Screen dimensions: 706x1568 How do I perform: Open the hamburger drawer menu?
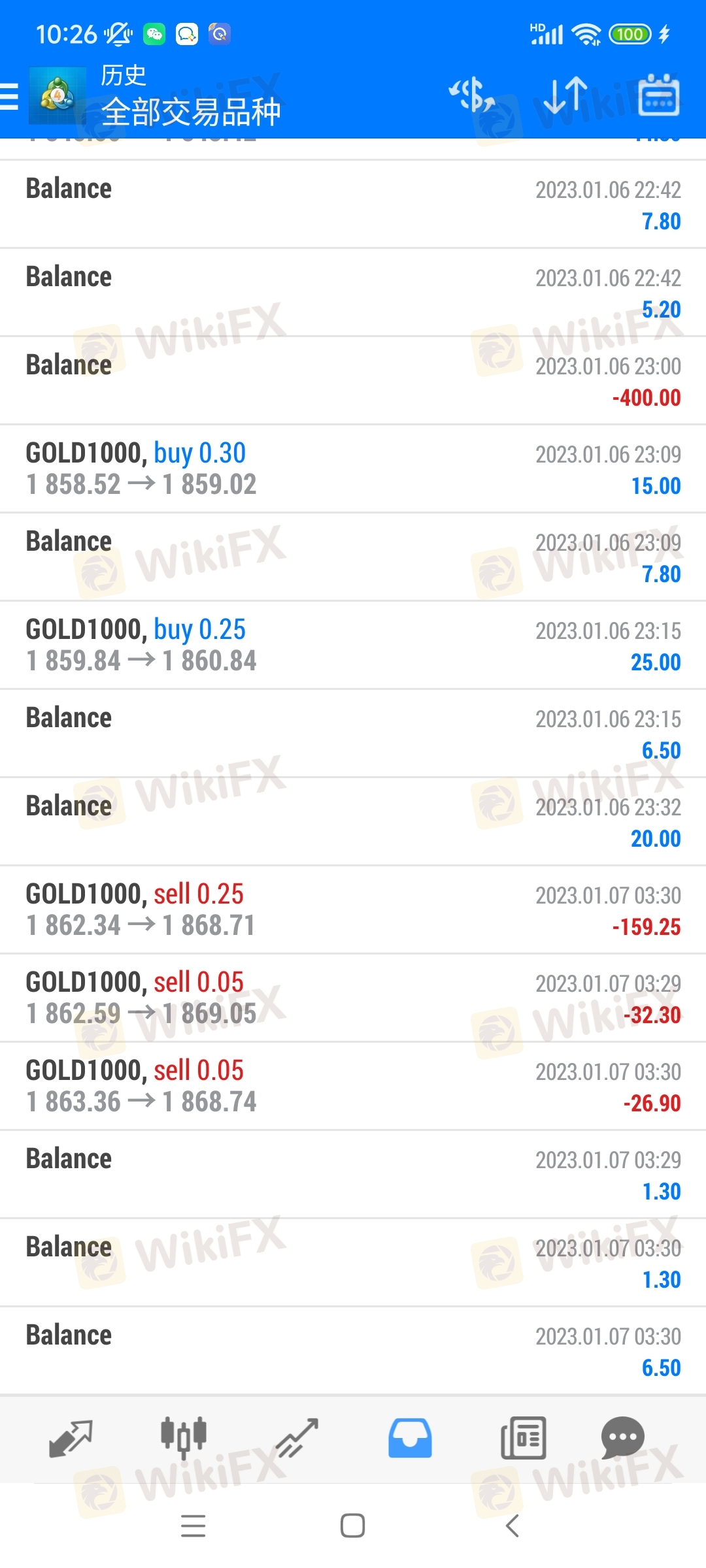(9, 96)
